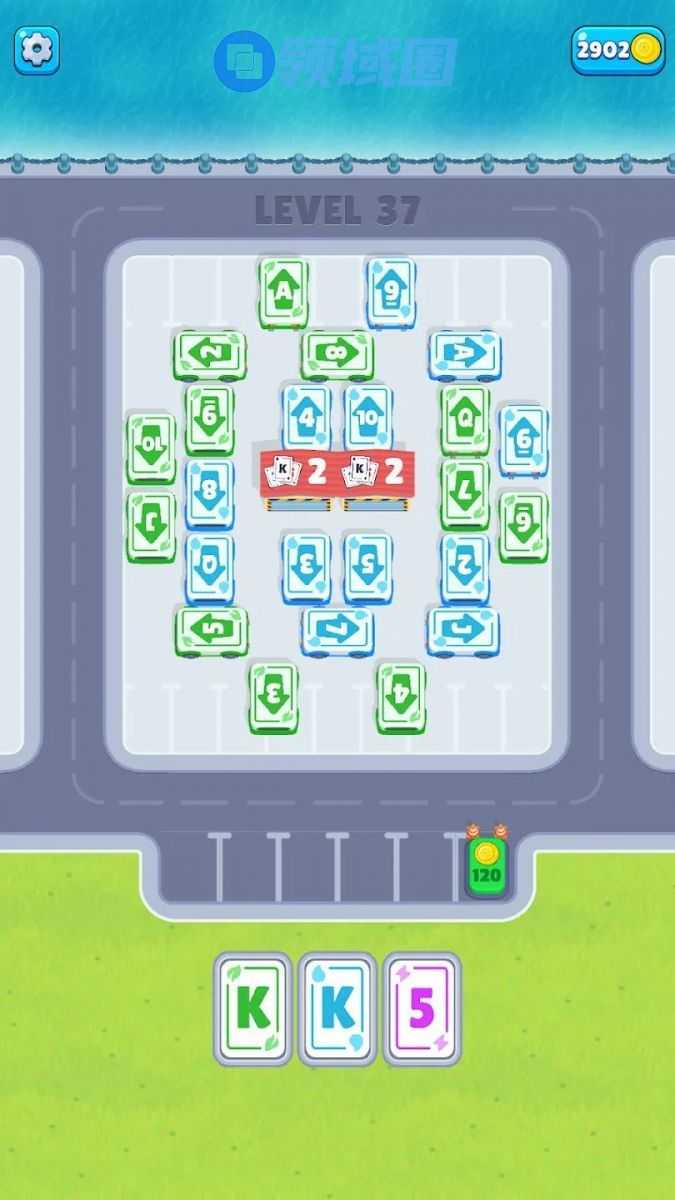
Task: Send out the green 3 car
Action: 273,696
